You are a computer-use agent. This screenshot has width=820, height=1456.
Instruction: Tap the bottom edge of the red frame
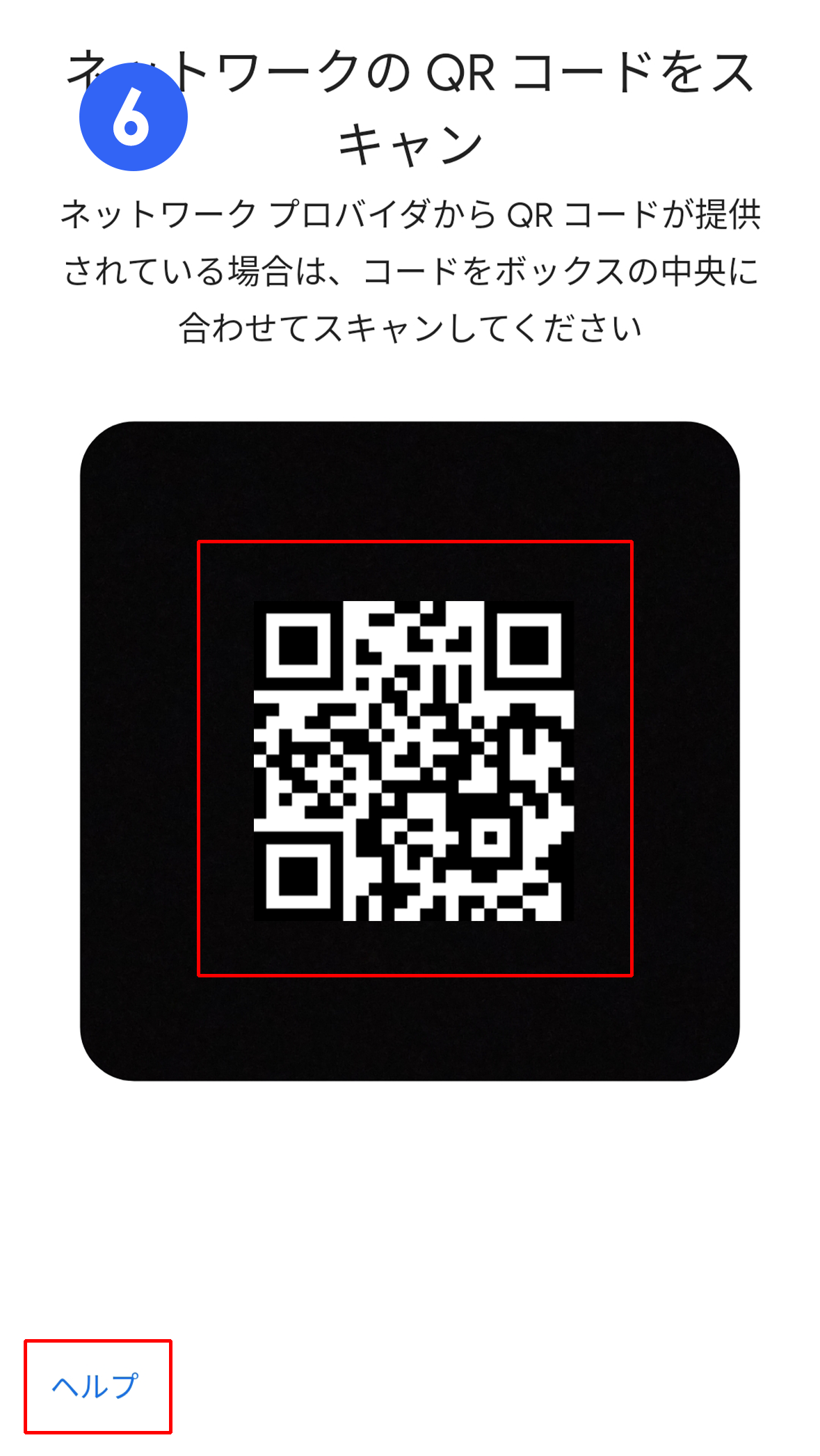[414, 975]
